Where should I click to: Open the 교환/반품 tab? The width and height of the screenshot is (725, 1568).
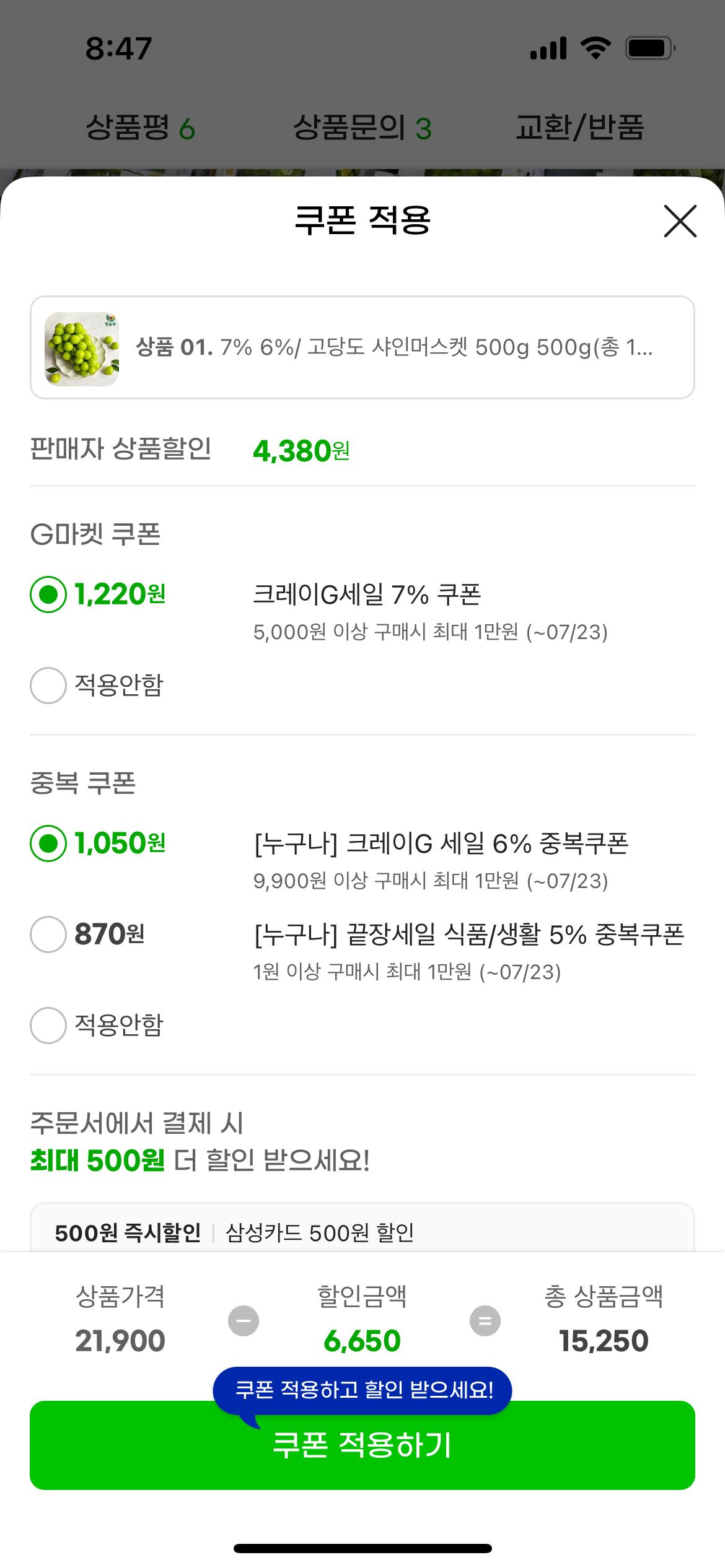point(579,128)
